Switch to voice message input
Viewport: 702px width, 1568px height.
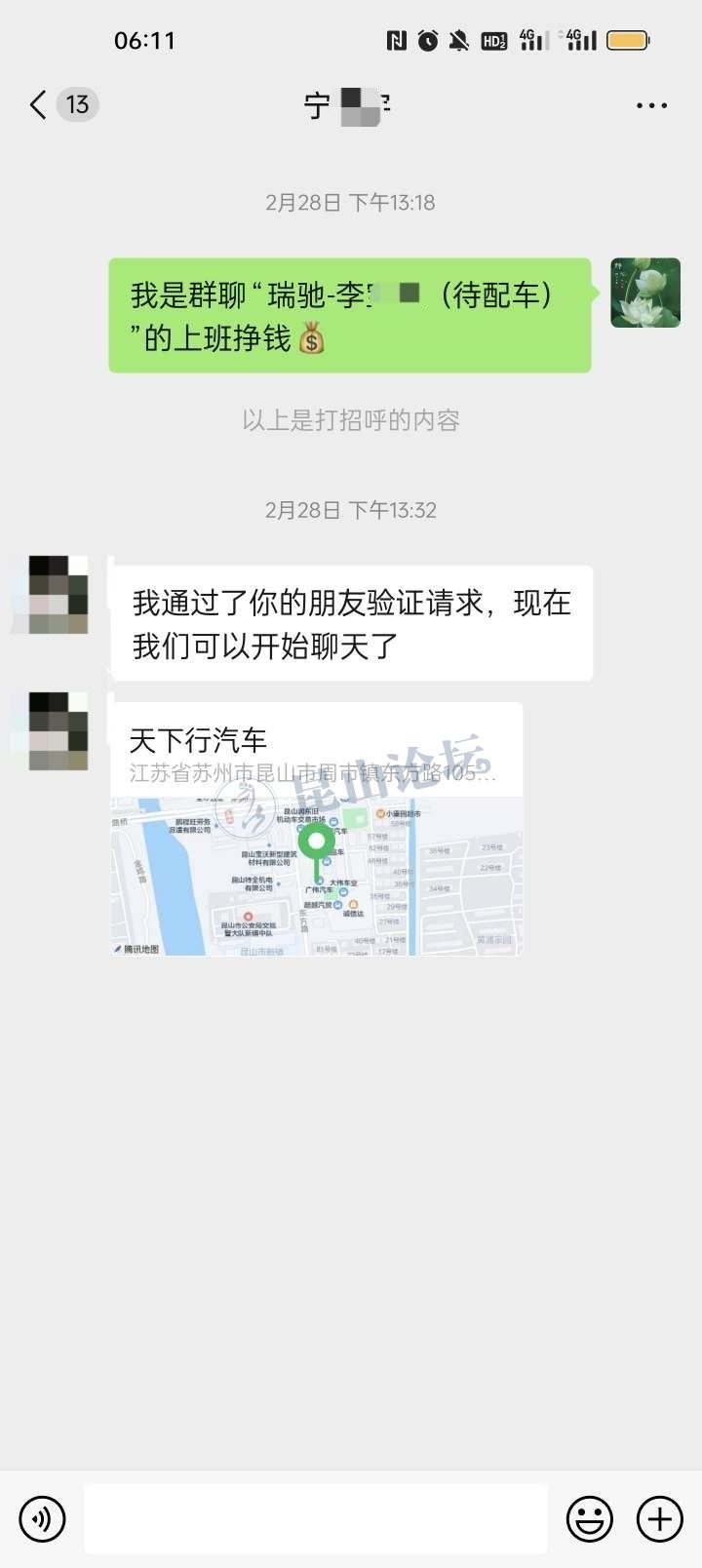pyautogui.click(x=42, y=1518)
